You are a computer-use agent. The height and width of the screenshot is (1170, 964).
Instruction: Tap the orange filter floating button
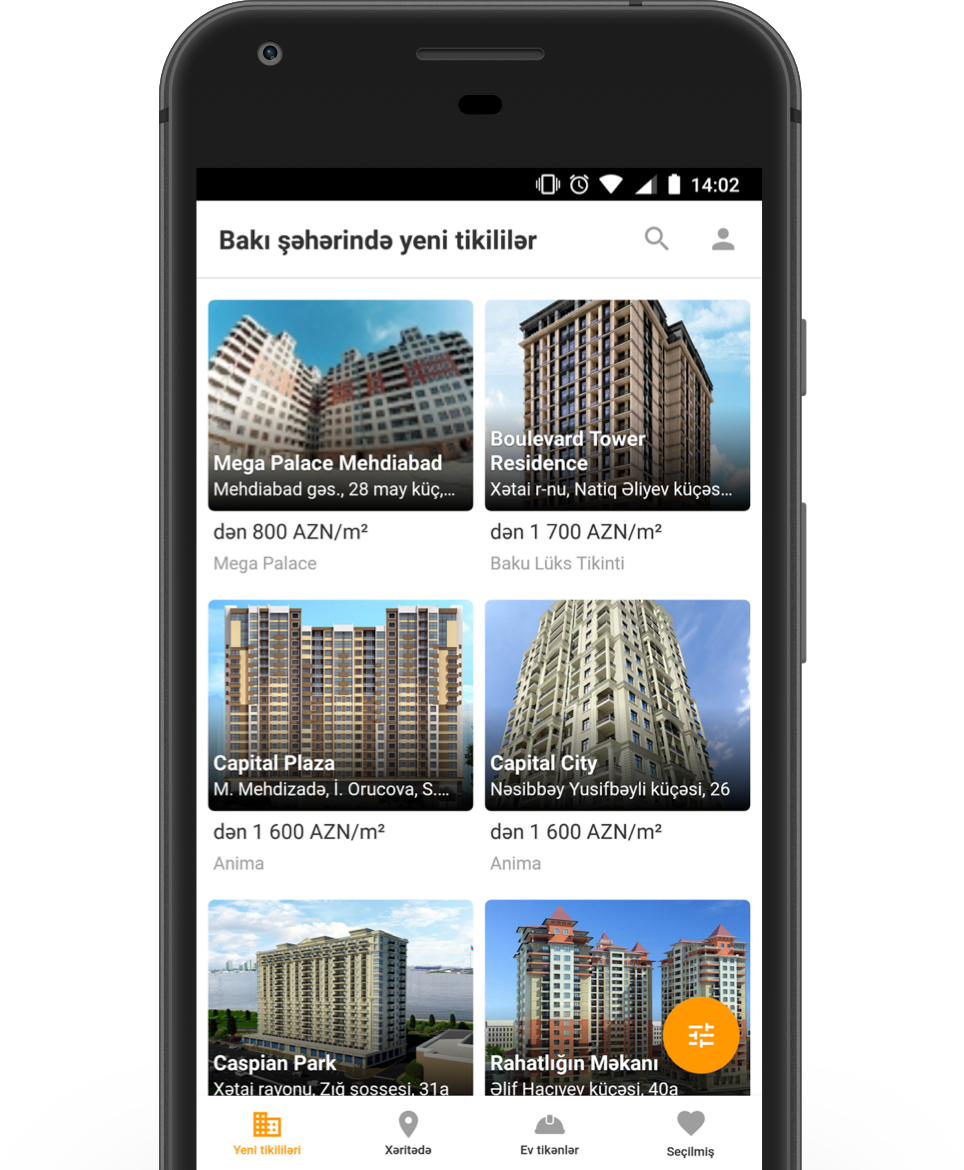[x=701, y=1035]
